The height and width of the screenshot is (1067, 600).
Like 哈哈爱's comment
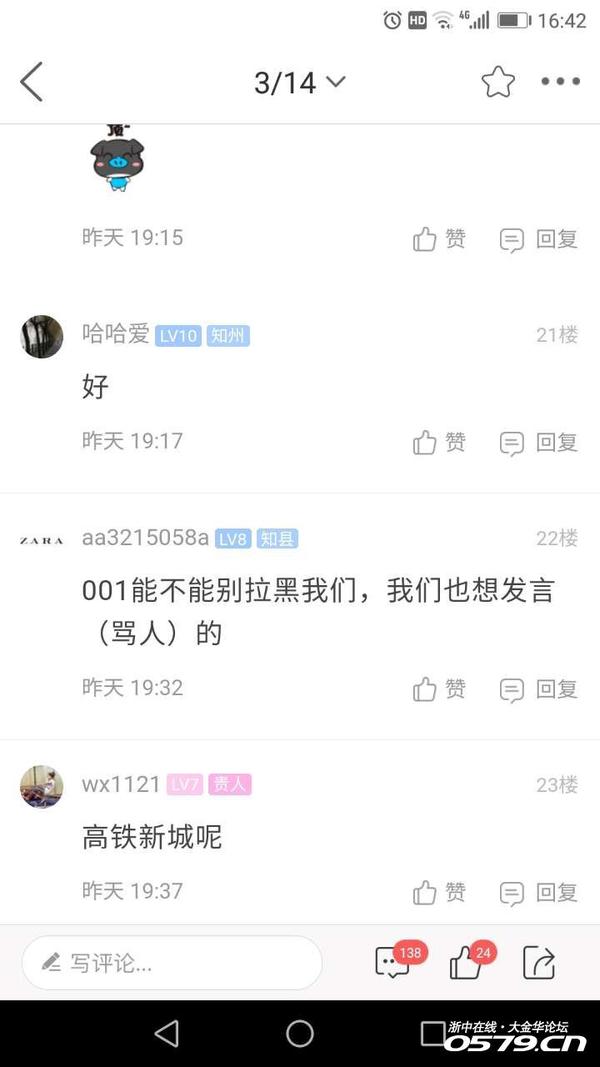point(439,442)
